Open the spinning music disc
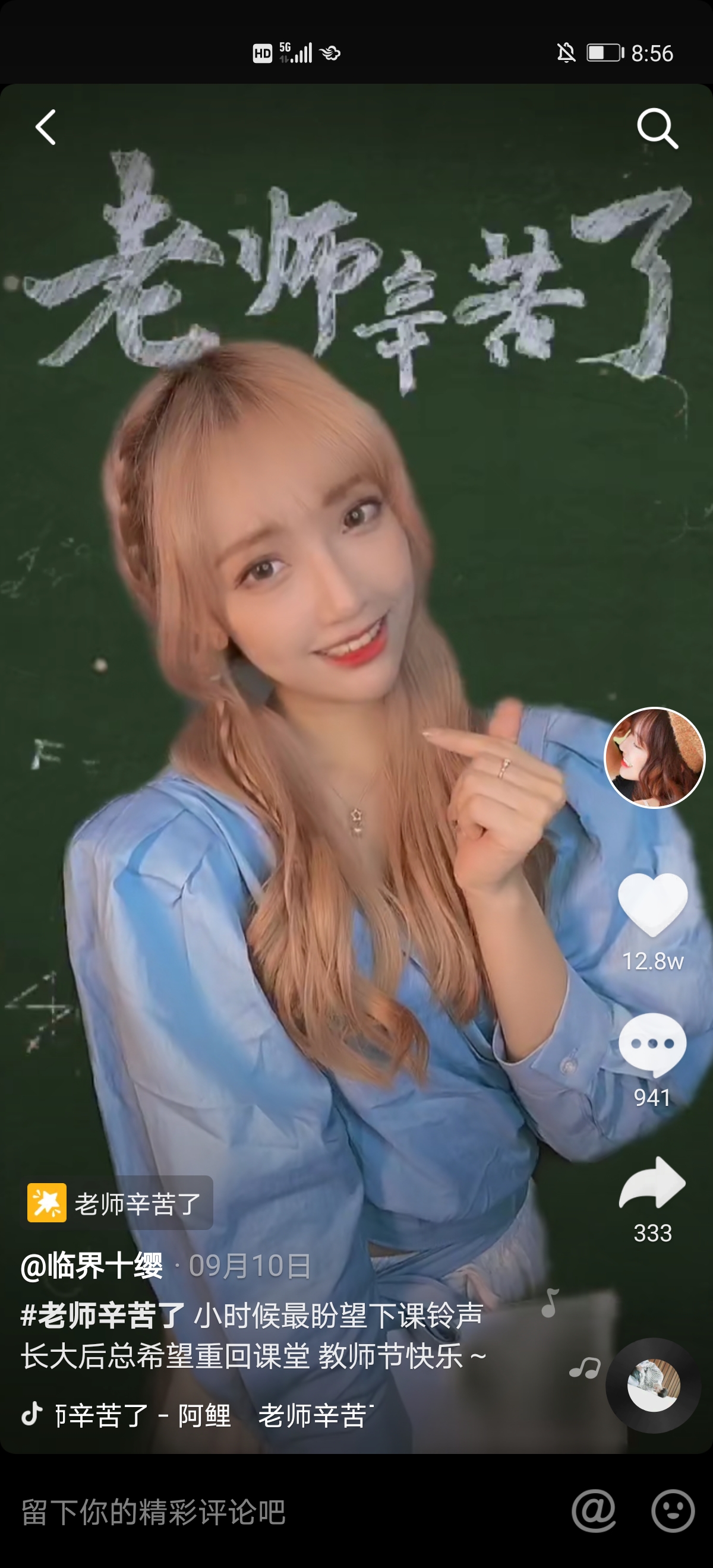The width and height of the screenshot is (713, 1568). 654,1386
